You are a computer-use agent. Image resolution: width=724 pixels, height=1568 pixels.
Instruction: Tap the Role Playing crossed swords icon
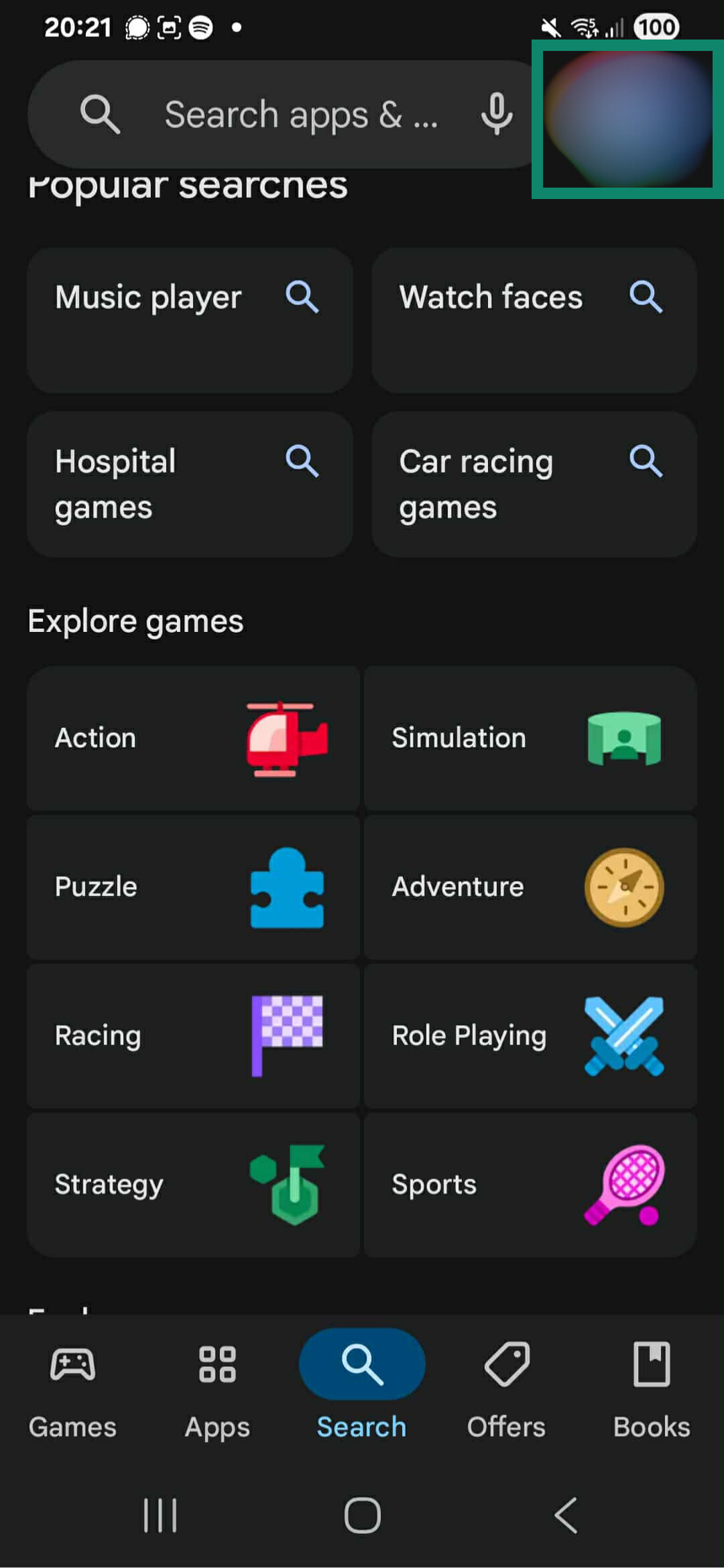(x=624, y=1035)
